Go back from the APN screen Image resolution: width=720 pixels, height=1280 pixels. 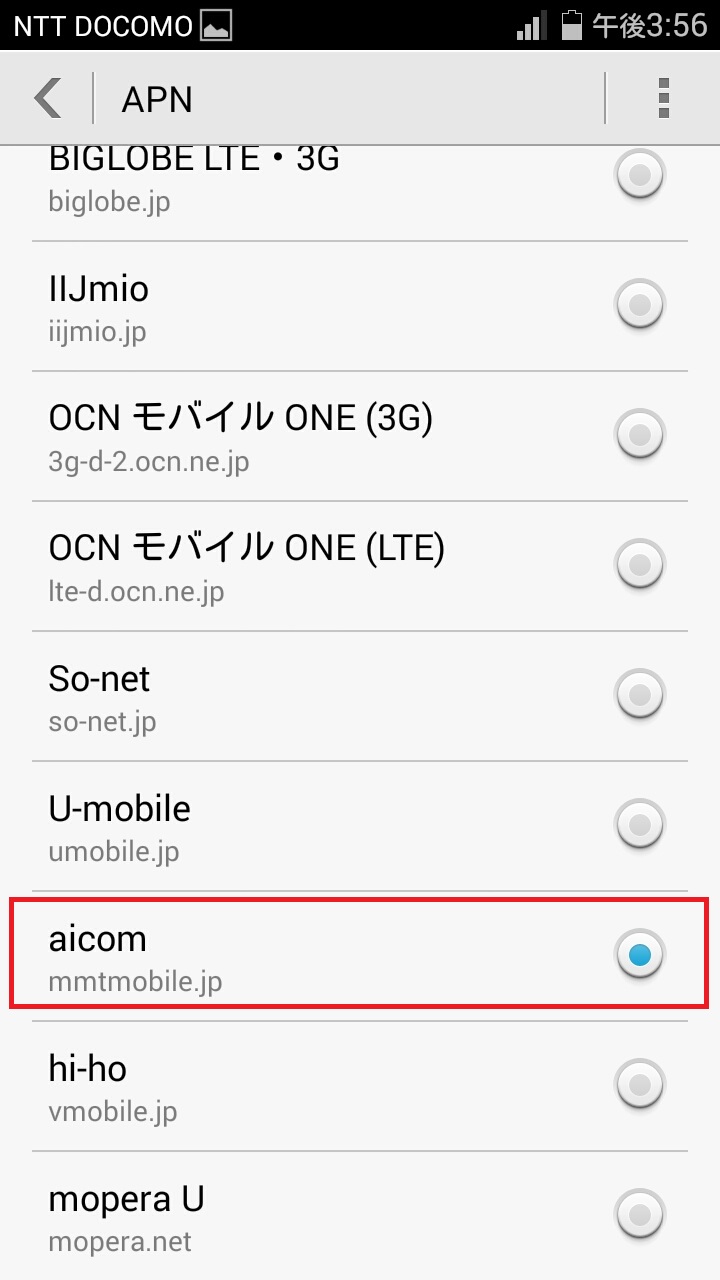click(48, 99)
